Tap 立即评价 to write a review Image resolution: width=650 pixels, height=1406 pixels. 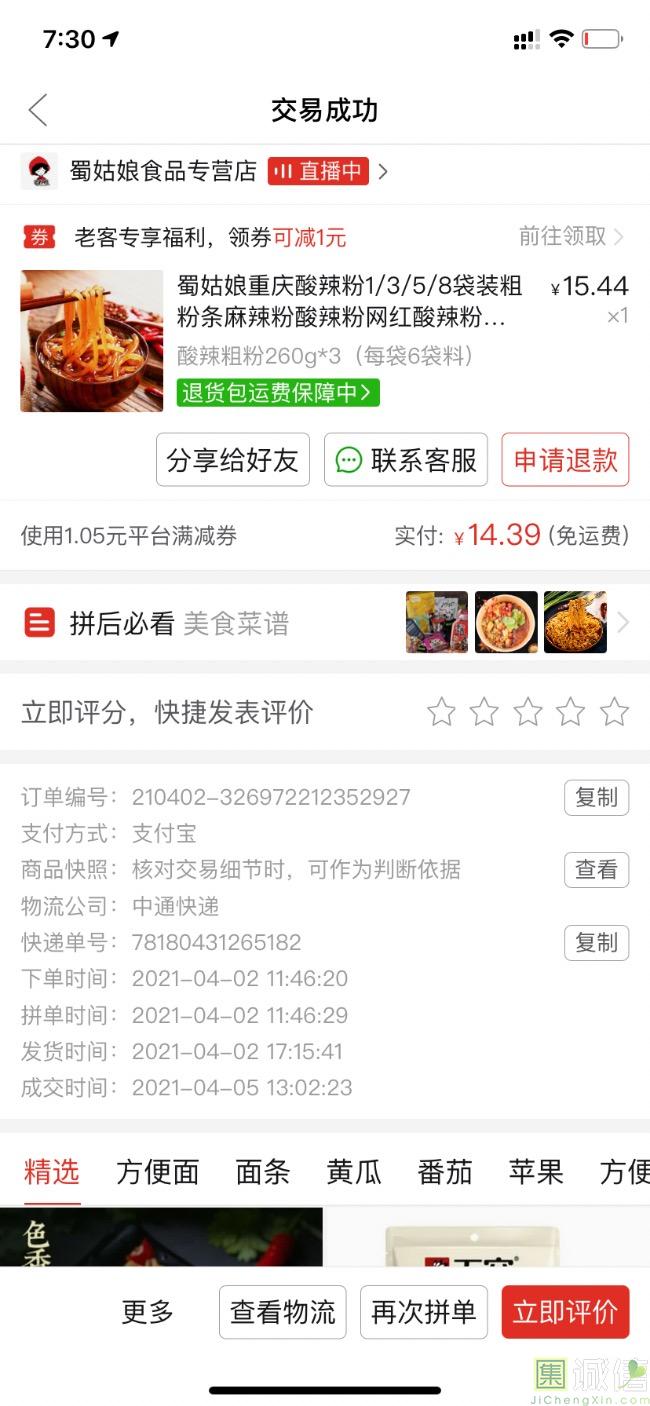pos(565,1312)
